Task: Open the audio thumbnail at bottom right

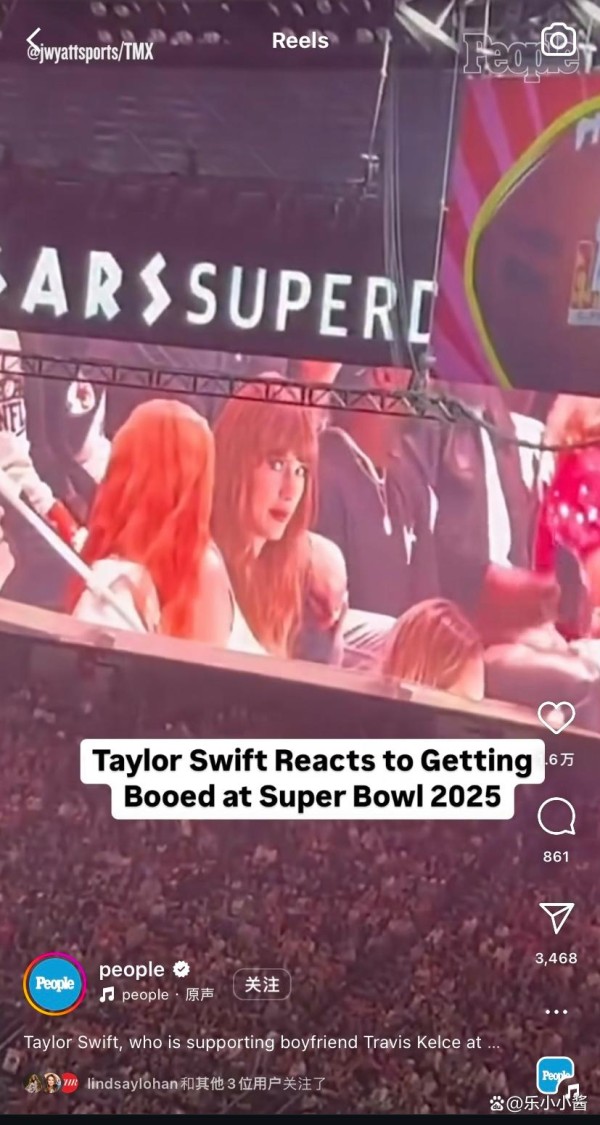Action: [x=555, y=1075]
